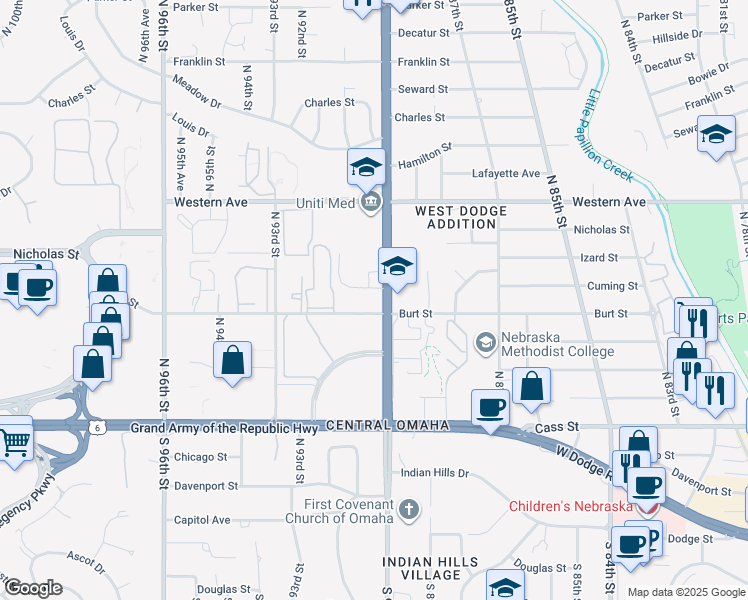Select the Nebraska Methodist College pin
The width and height of the screenshot is (748, 600).
pos(485,343)
